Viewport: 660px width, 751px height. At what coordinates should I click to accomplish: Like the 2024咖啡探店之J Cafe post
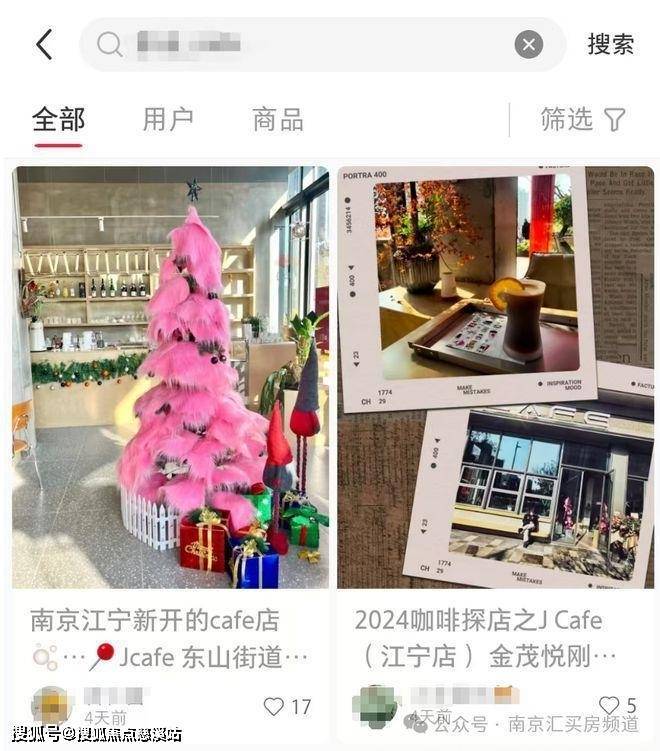click(x=609, y=705)
